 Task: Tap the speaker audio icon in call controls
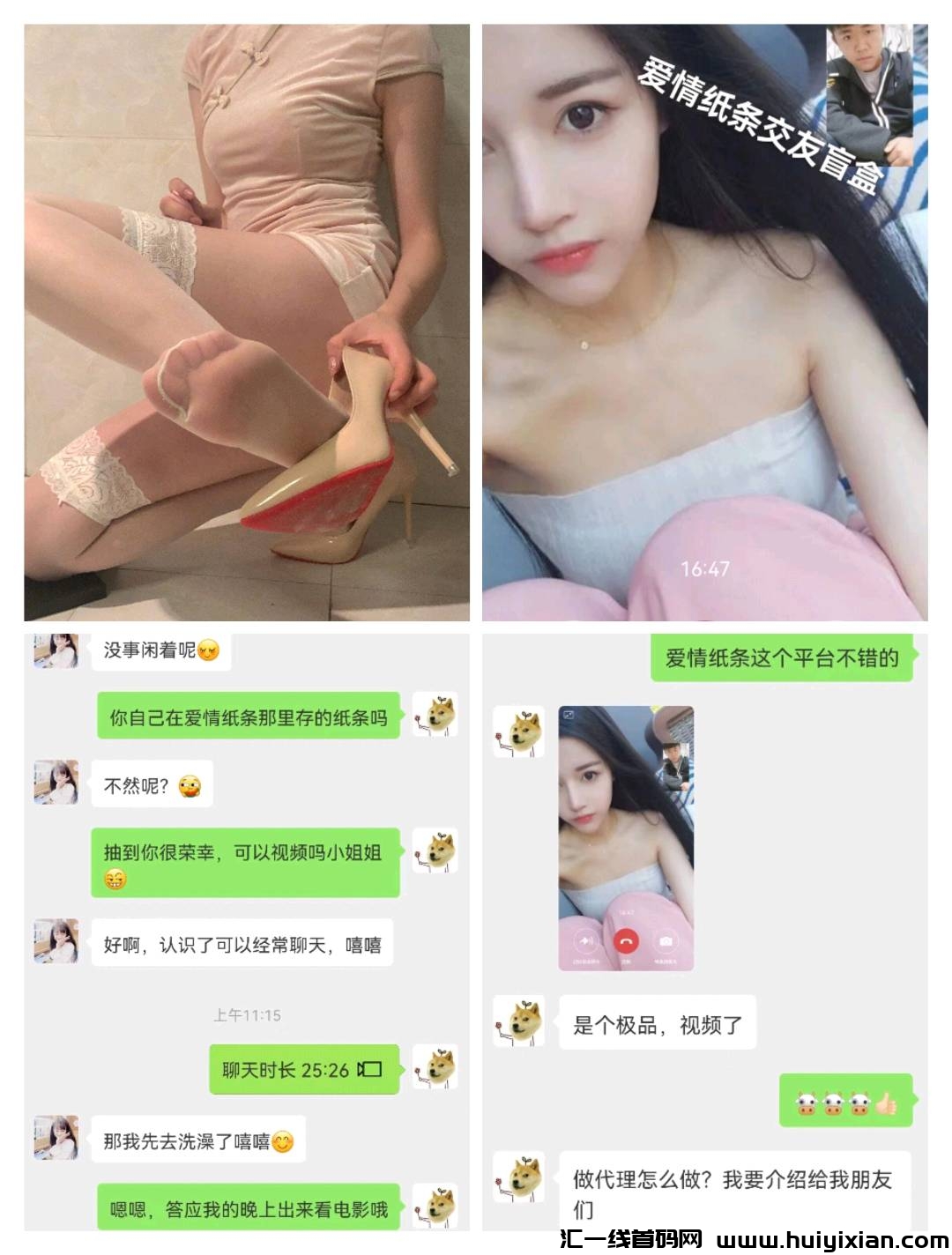(x=586, y=941)
